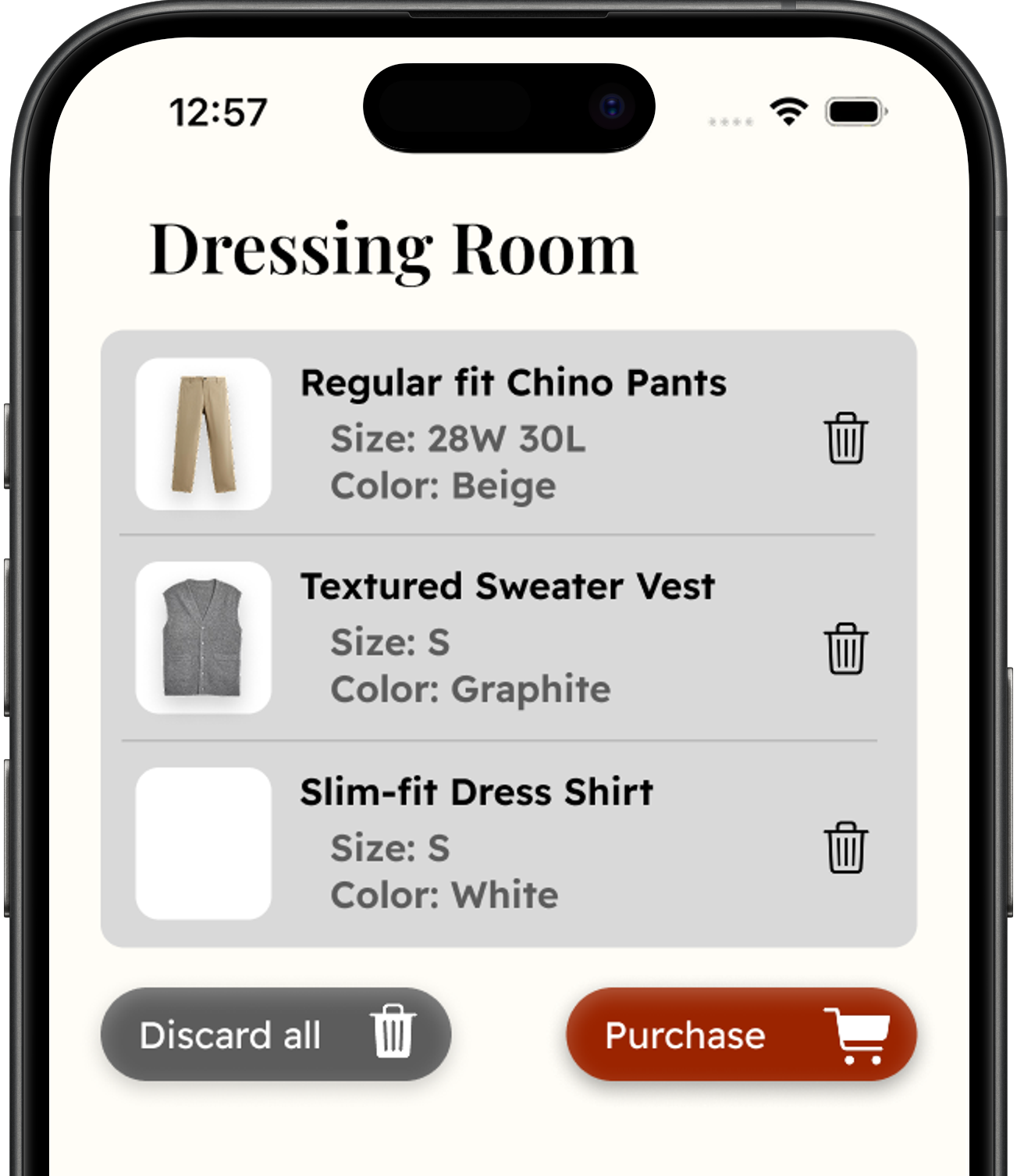The height and width of the screenshot is (1176, 1017).
Task: Open the Slim-fit Dress Shirt thumbnail
Action: pyautogui.click(x=204, y=843)
